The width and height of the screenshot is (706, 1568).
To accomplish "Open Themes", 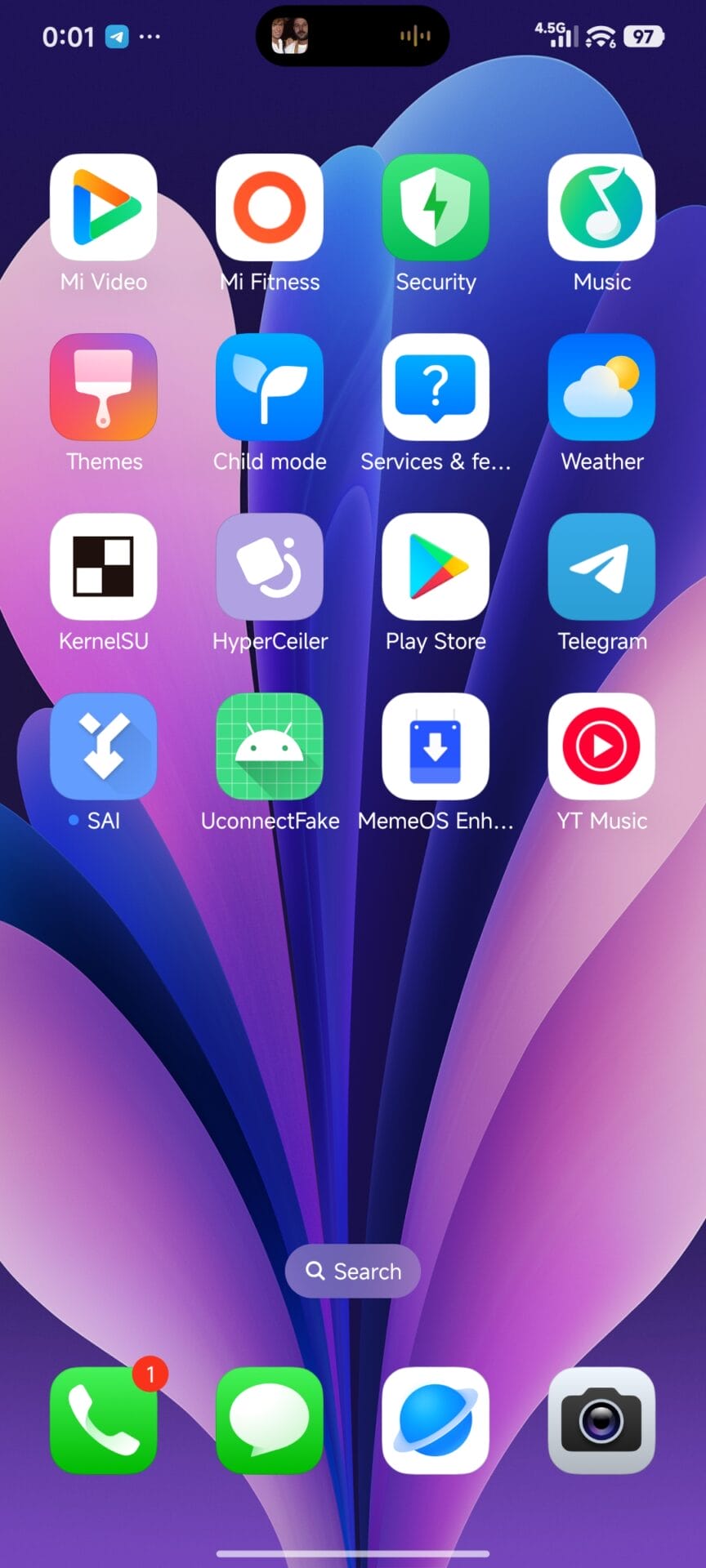I will (x=104, y=387).
